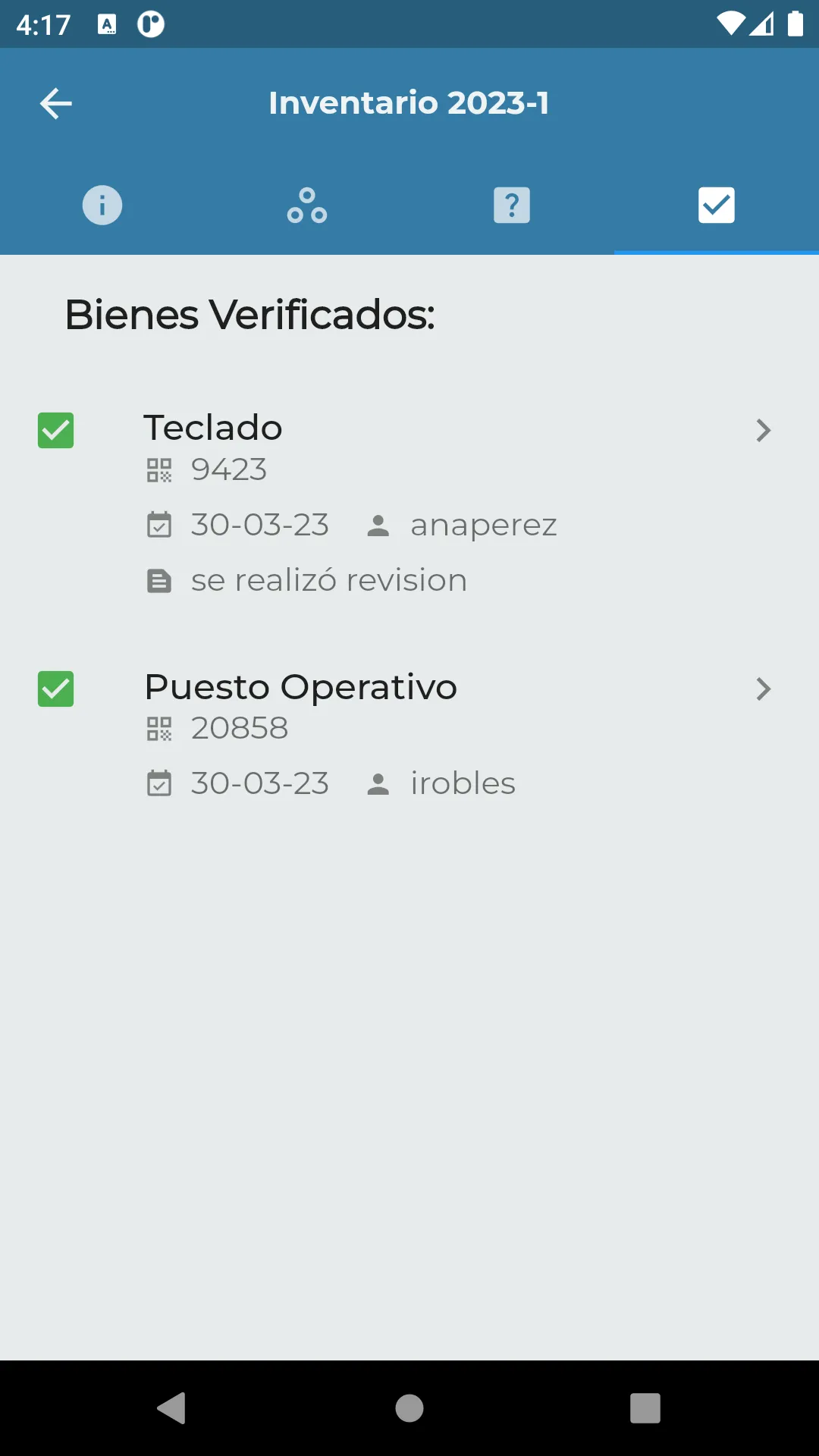Expand details for Puesto Operativo via chevron
This screenshot has width=819, height=1456.
(764, 689)
